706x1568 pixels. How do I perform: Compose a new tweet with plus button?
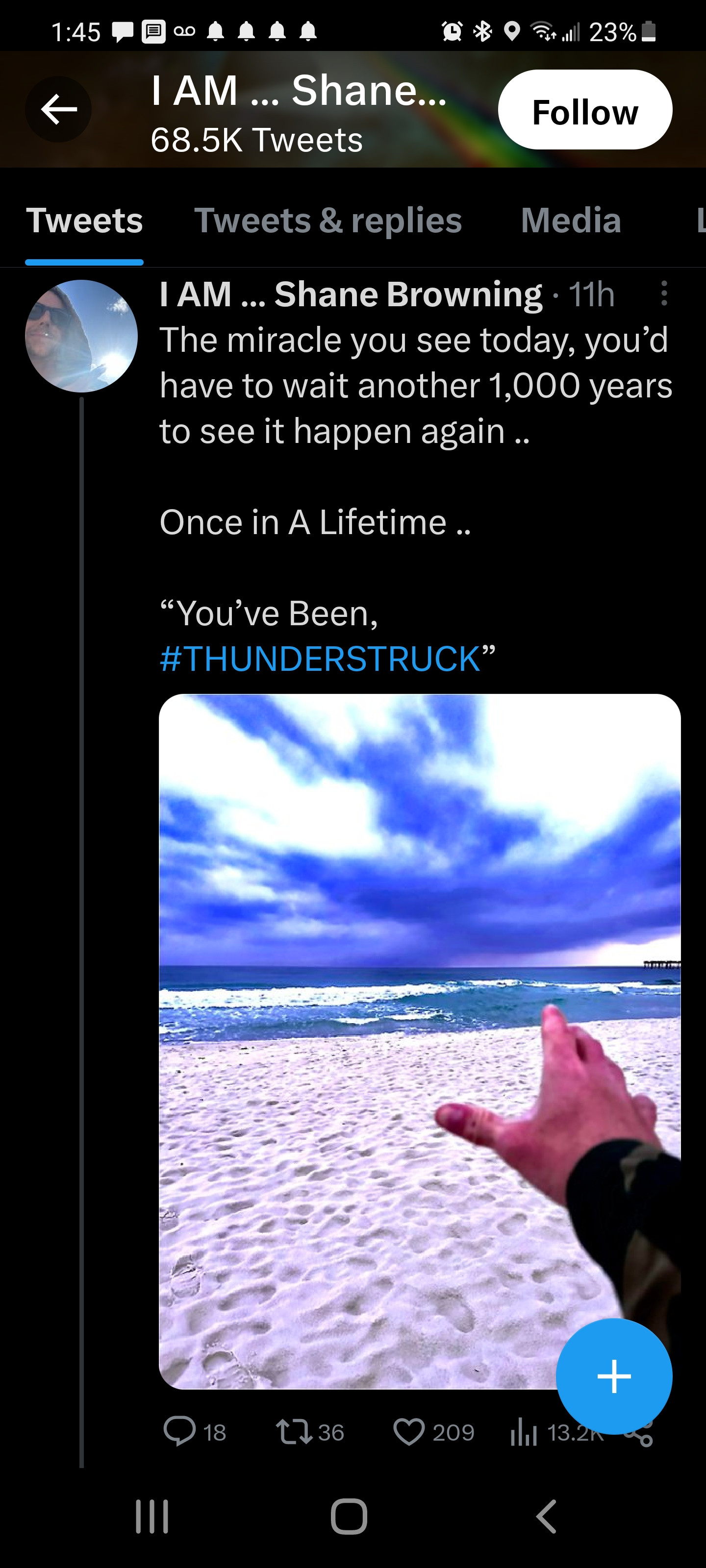point(613,1376)
